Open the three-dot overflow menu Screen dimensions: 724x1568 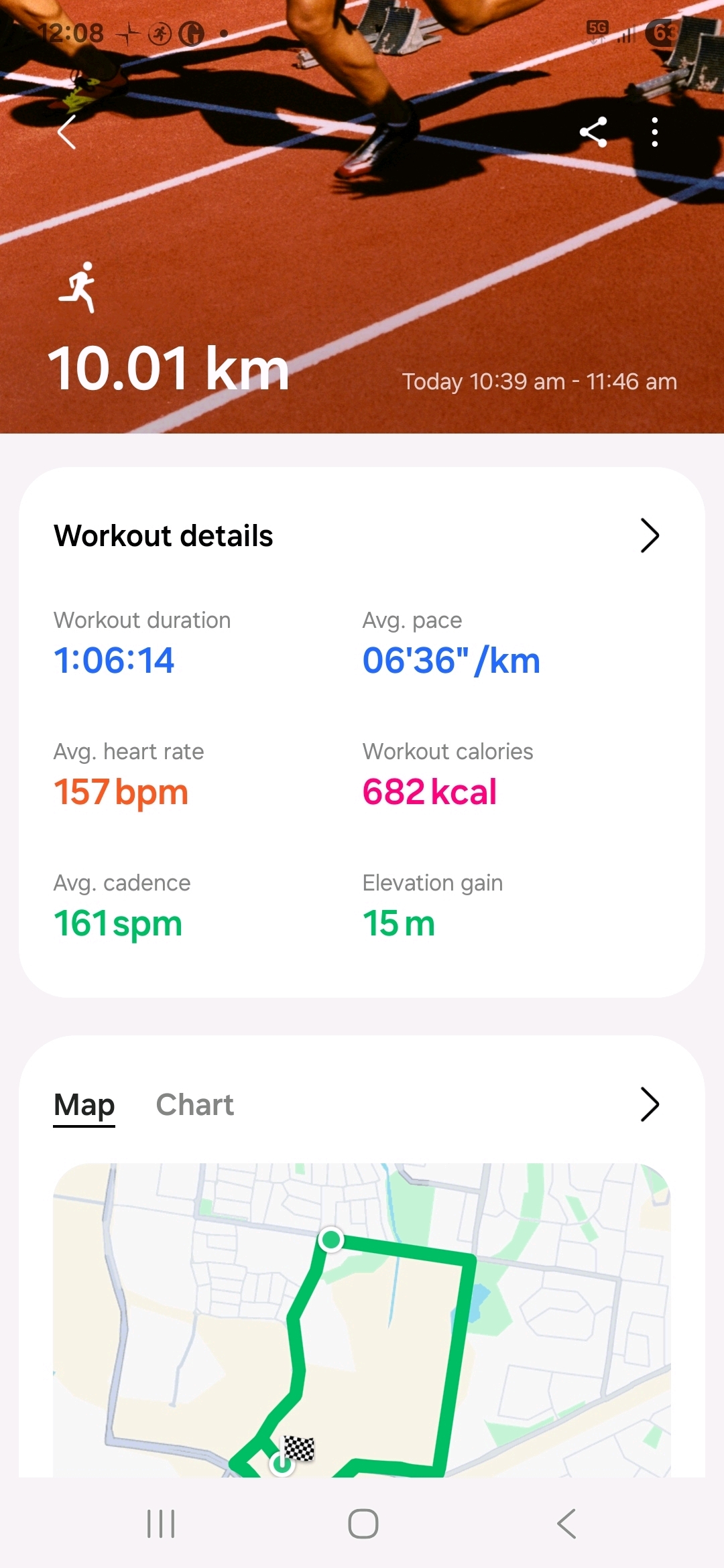click(655, 132)
